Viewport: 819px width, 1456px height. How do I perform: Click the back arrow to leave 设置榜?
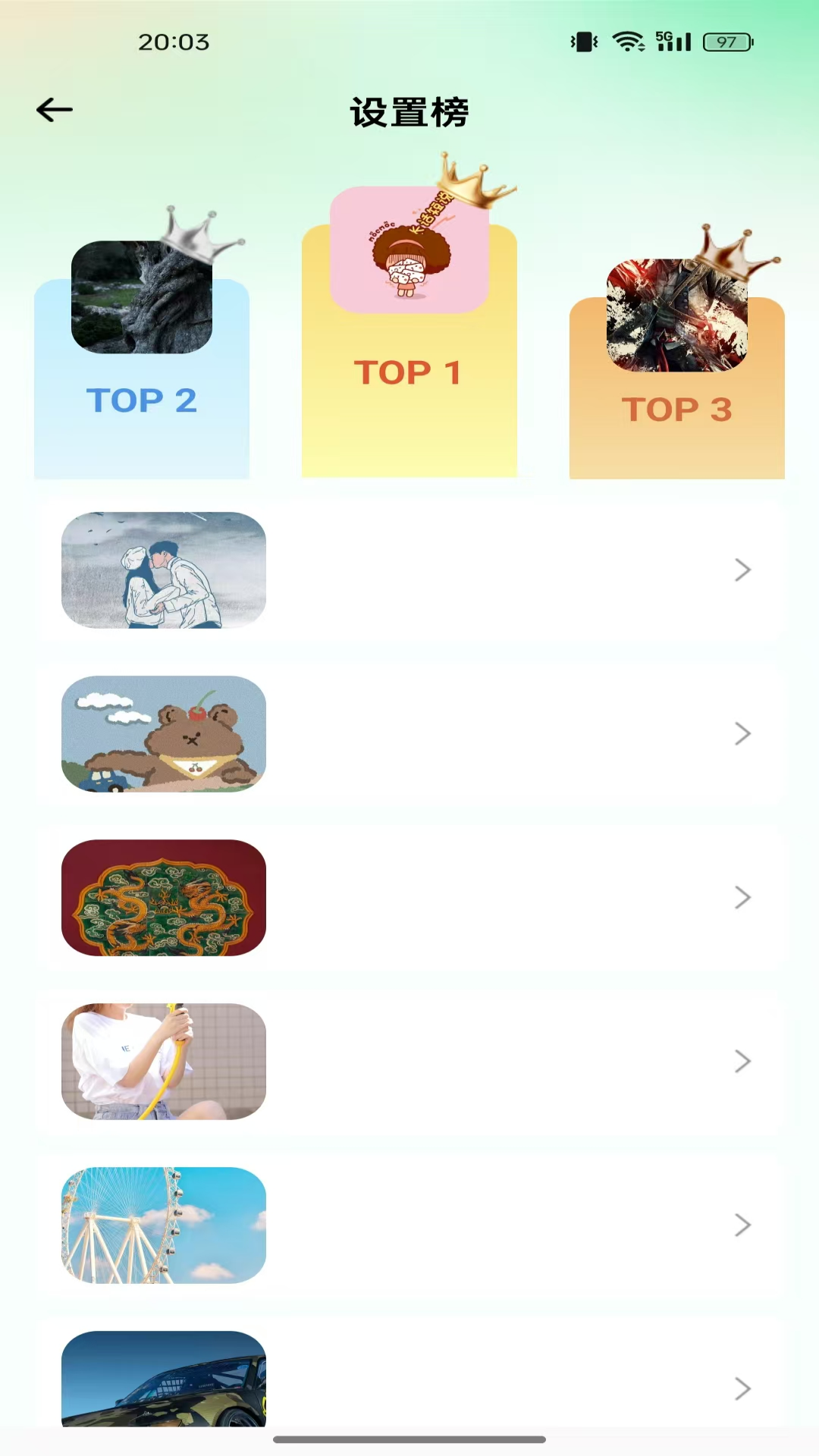tap(54, 109)
